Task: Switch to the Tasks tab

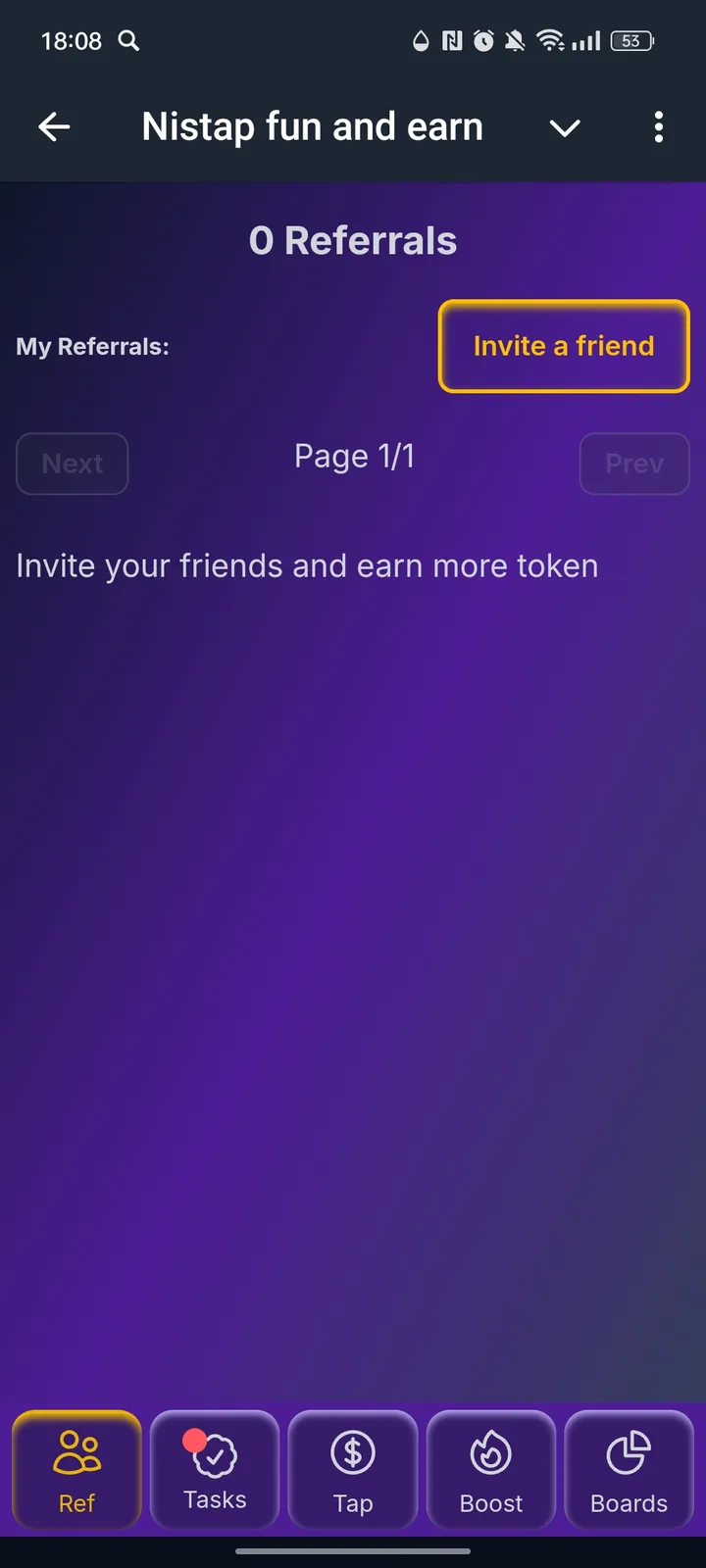Action: (215, 1470)
